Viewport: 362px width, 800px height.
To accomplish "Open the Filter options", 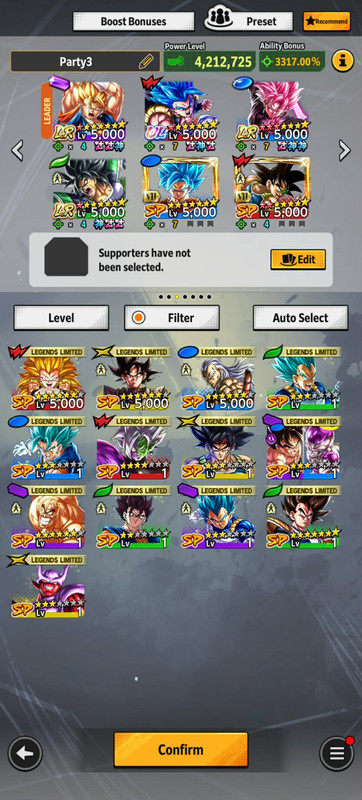I will pyautogui.click(x=172, y=318).
